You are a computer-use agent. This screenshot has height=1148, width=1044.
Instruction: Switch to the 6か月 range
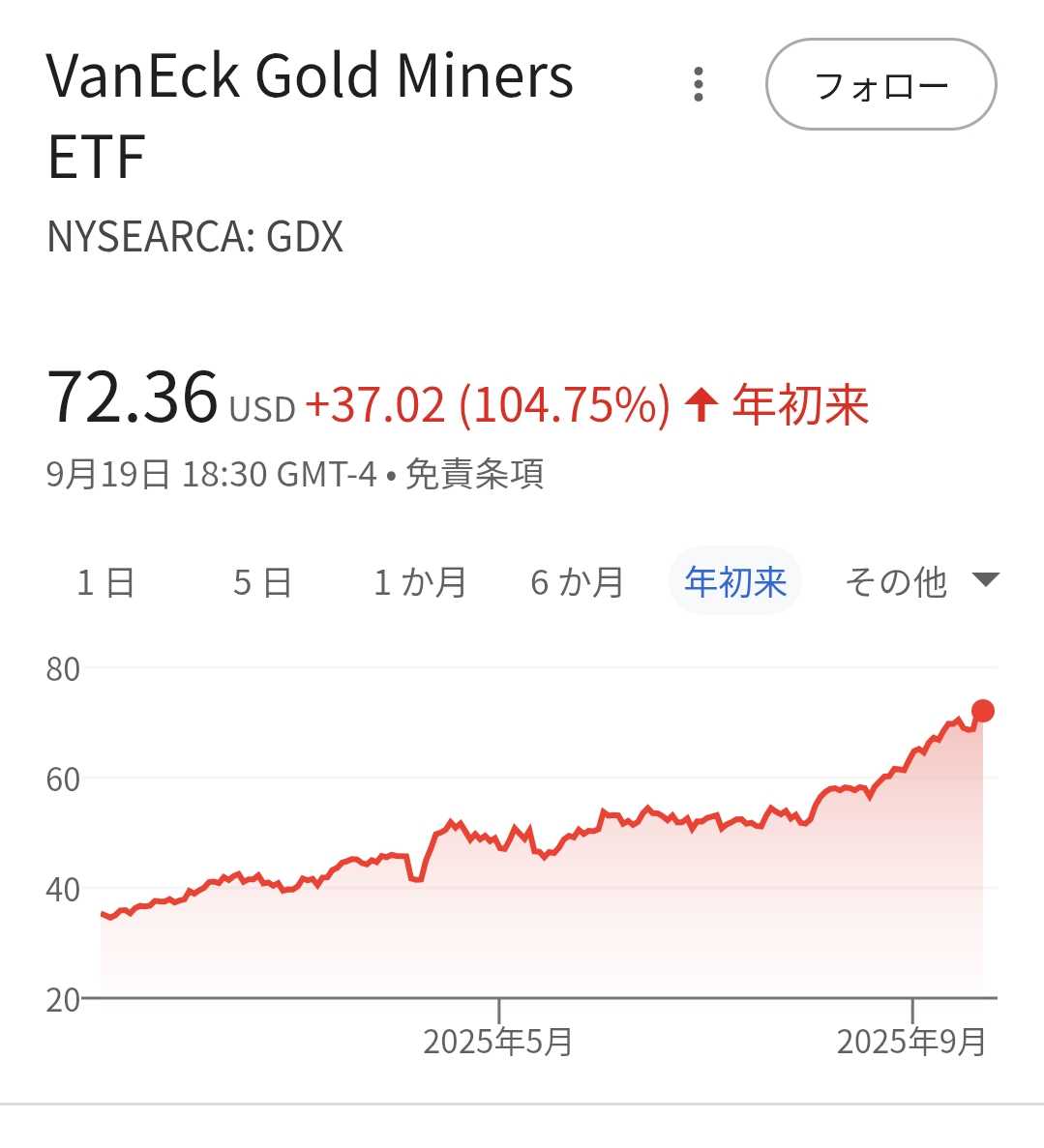tap(577, 582)
